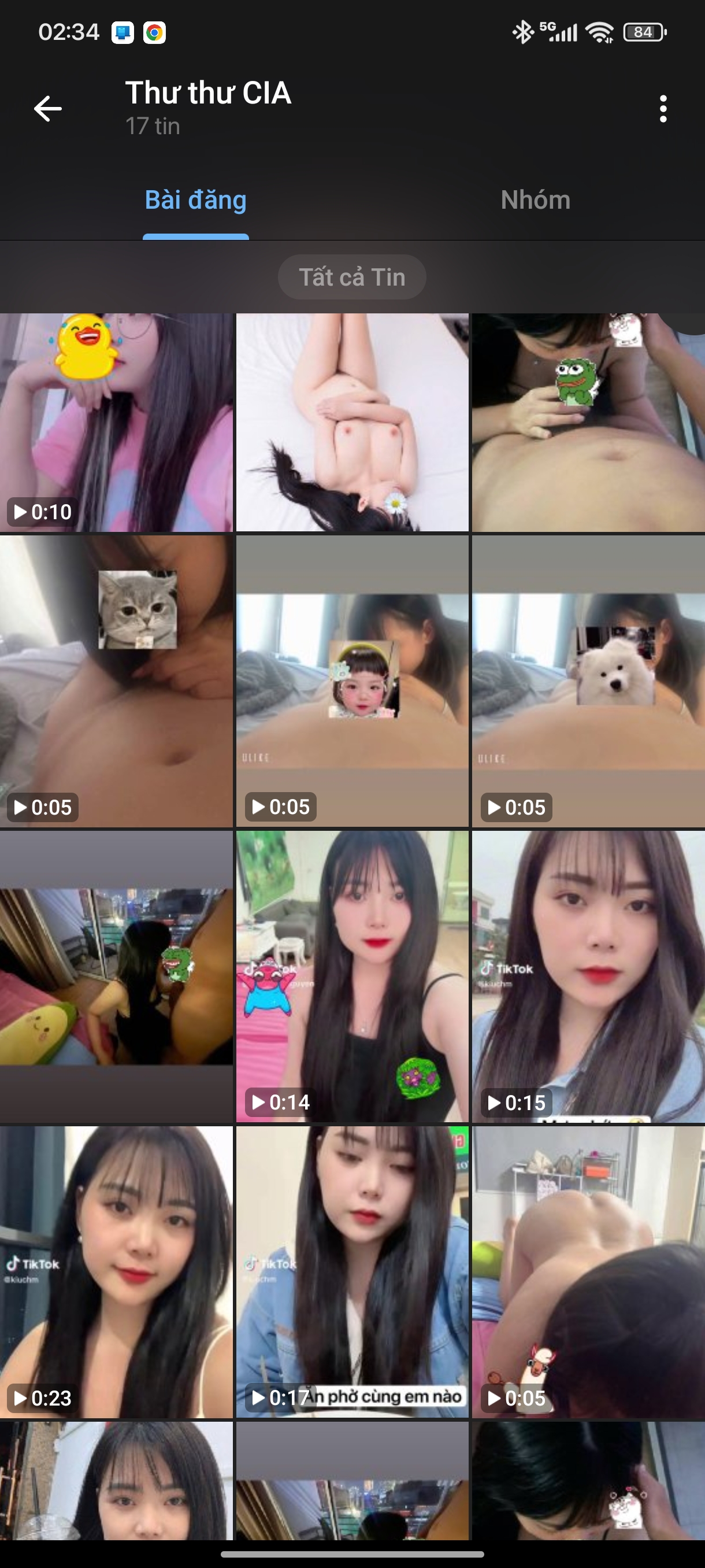Open the three-dot overflow menu
The width and height of the screenshot is (705, 1568).
[663, 109]
